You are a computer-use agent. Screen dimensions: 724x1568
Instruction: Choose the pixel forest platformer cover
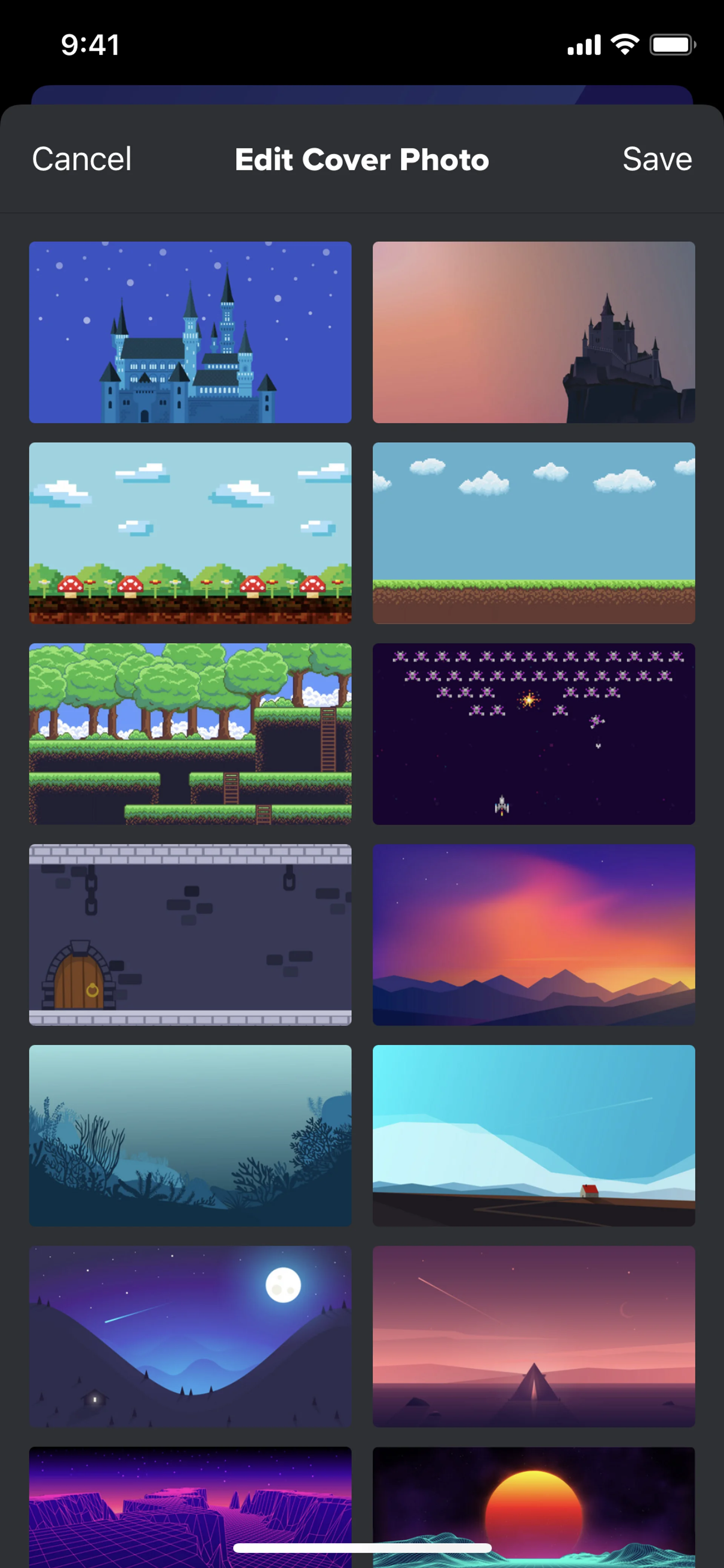(x=190, y=734)
